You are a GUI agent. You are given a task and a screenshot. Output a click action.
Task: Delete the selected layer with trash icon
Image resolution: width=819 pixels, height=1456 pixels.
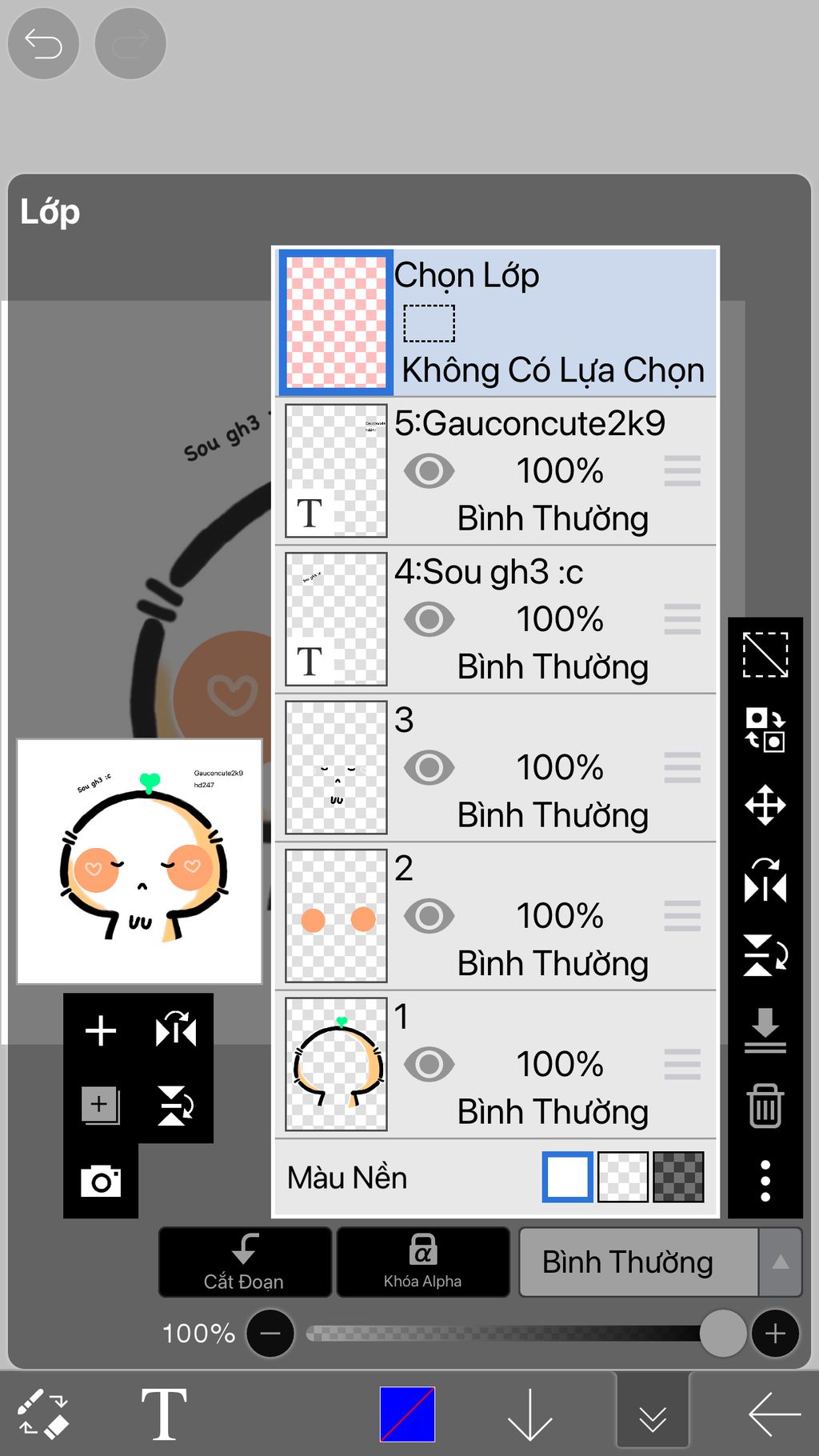coord(765,1106)
